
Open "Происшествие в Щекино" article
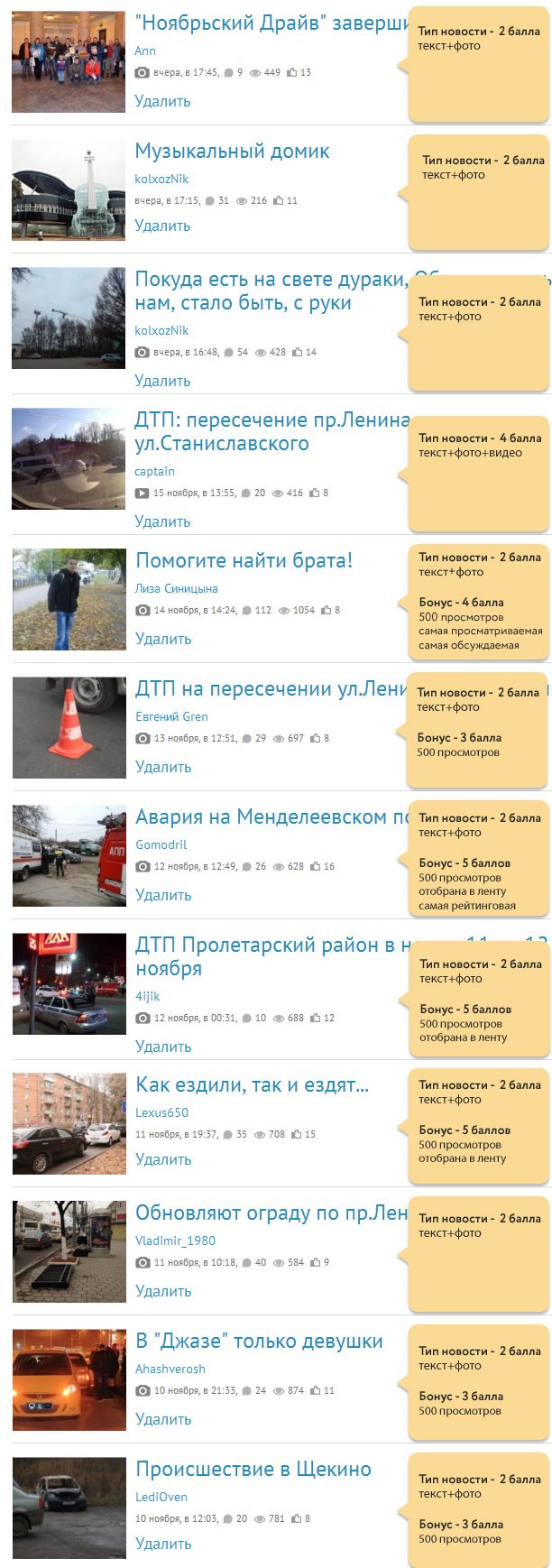(253, 1470)
